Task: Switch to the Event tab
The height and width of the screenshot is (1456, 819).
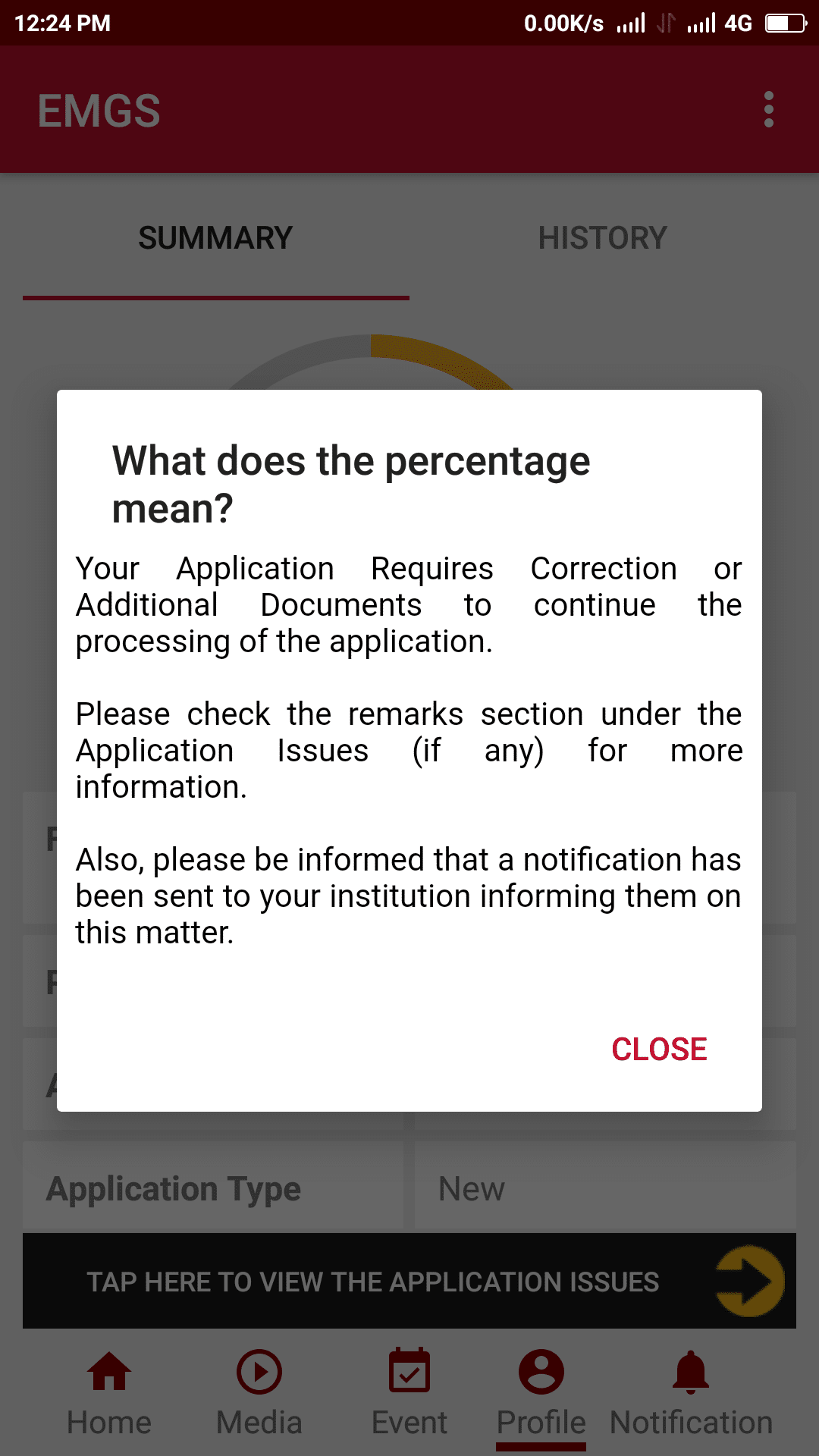Action: pos(409,1394)
